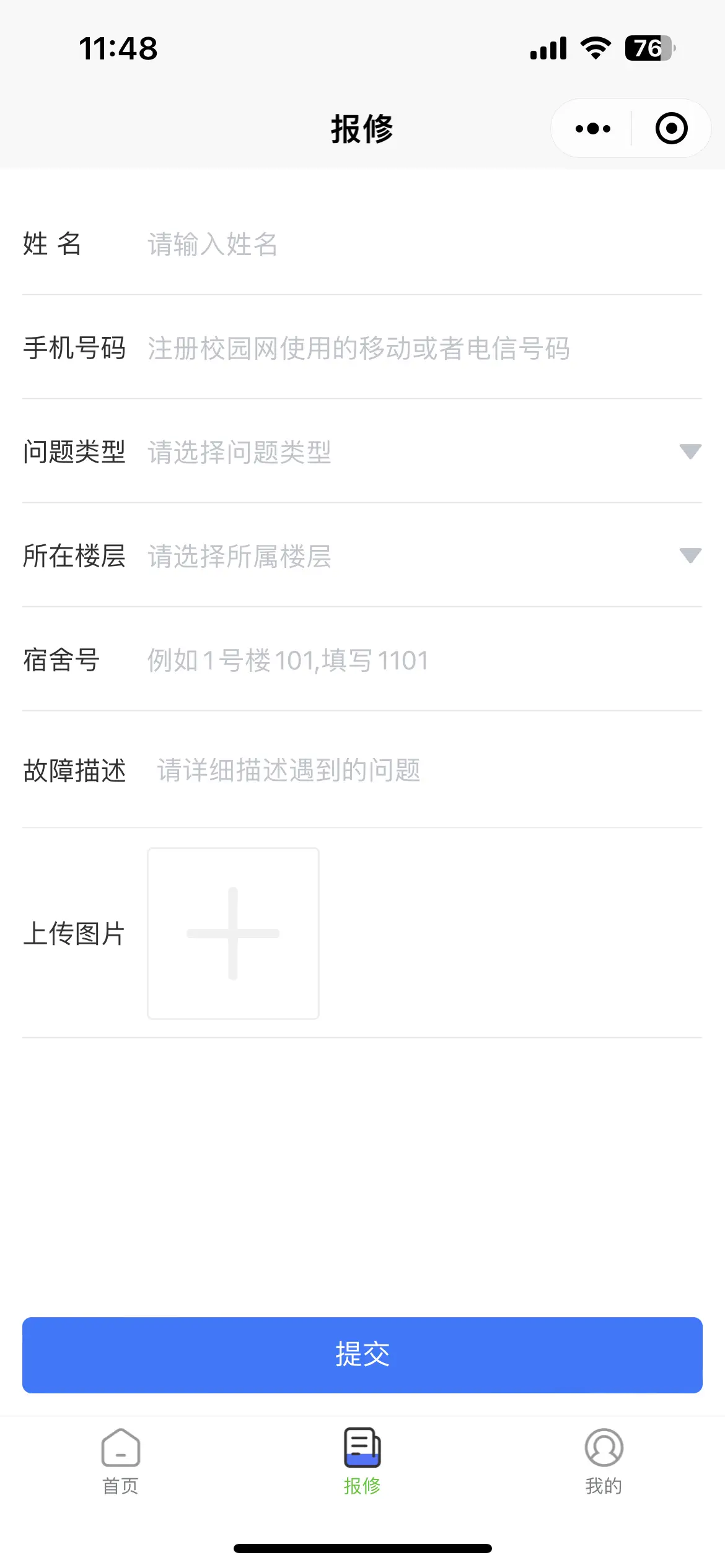Image resolution: width=725 pixels, height=1568 pixels.
Task: Enter the 宿舍号 dormitory number field
Action: pyautogui.click(x=424, y=660)
